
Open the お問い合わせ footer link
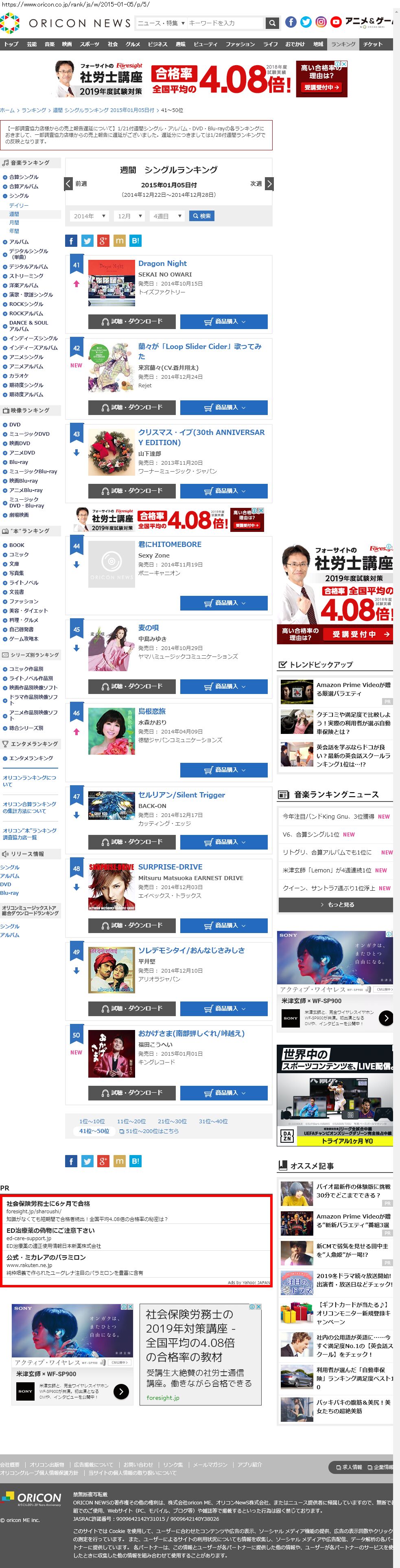(138, 1465)
